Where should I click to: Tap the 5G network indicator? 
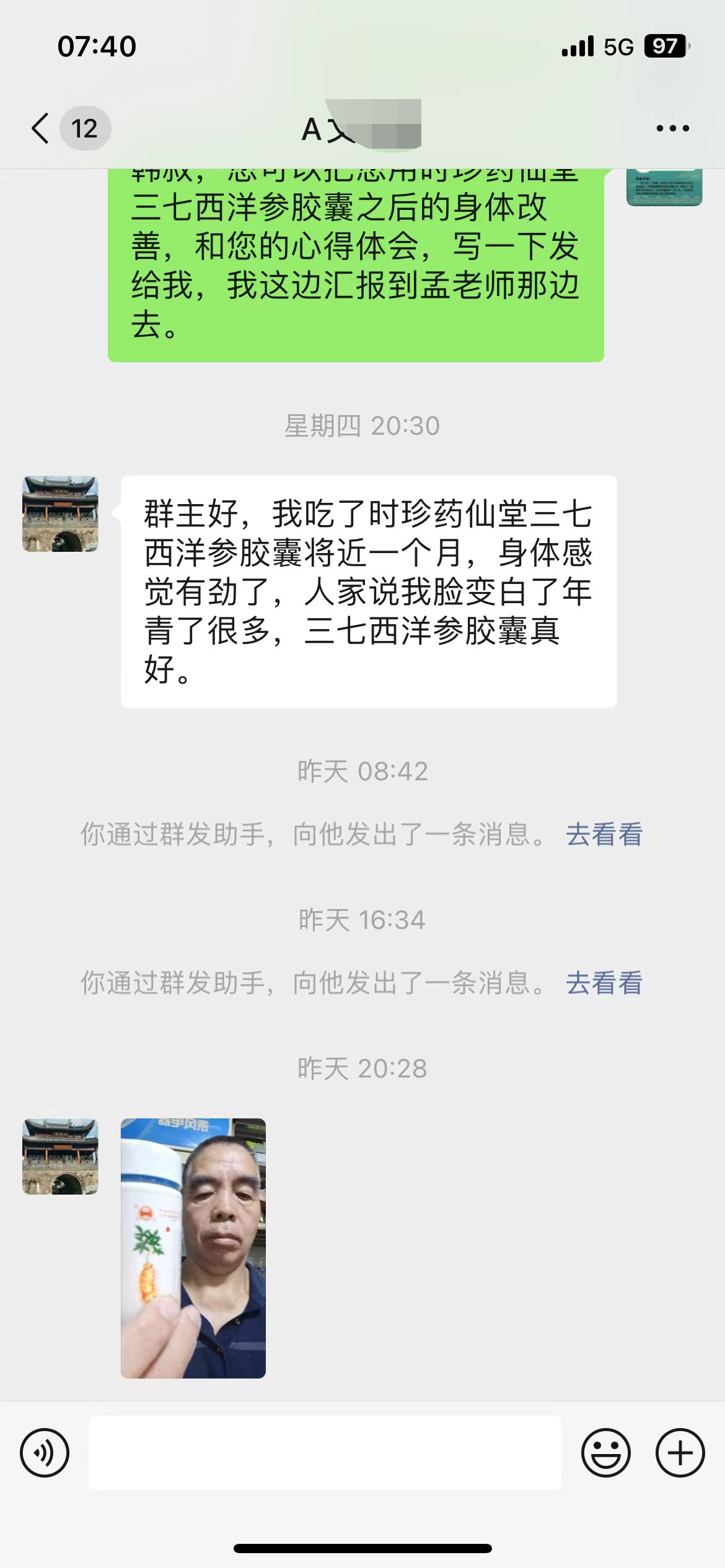pos(620,46)
